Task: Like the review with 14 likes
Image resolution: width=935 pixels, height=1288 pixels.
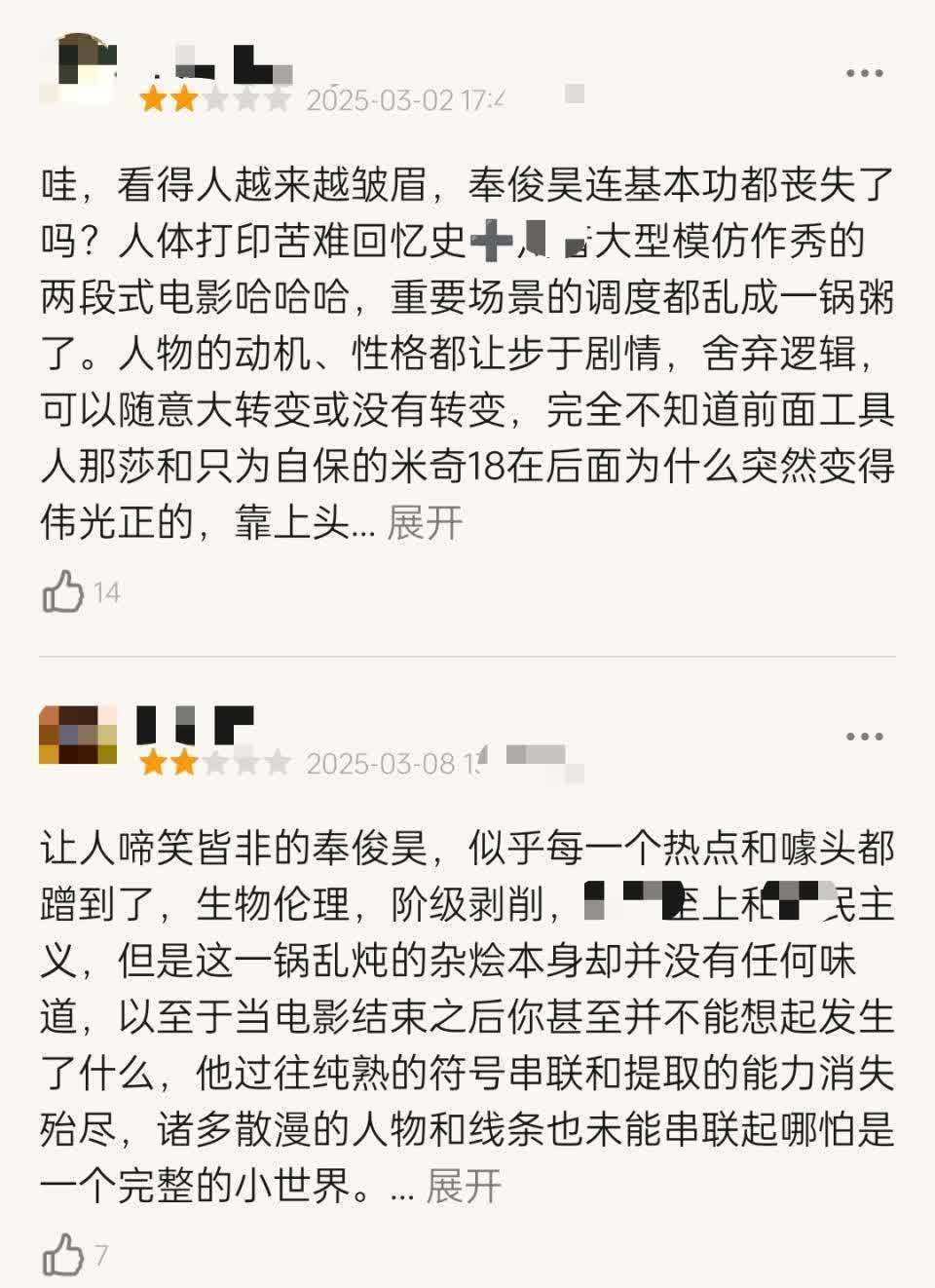Action: tap(64, 591)
